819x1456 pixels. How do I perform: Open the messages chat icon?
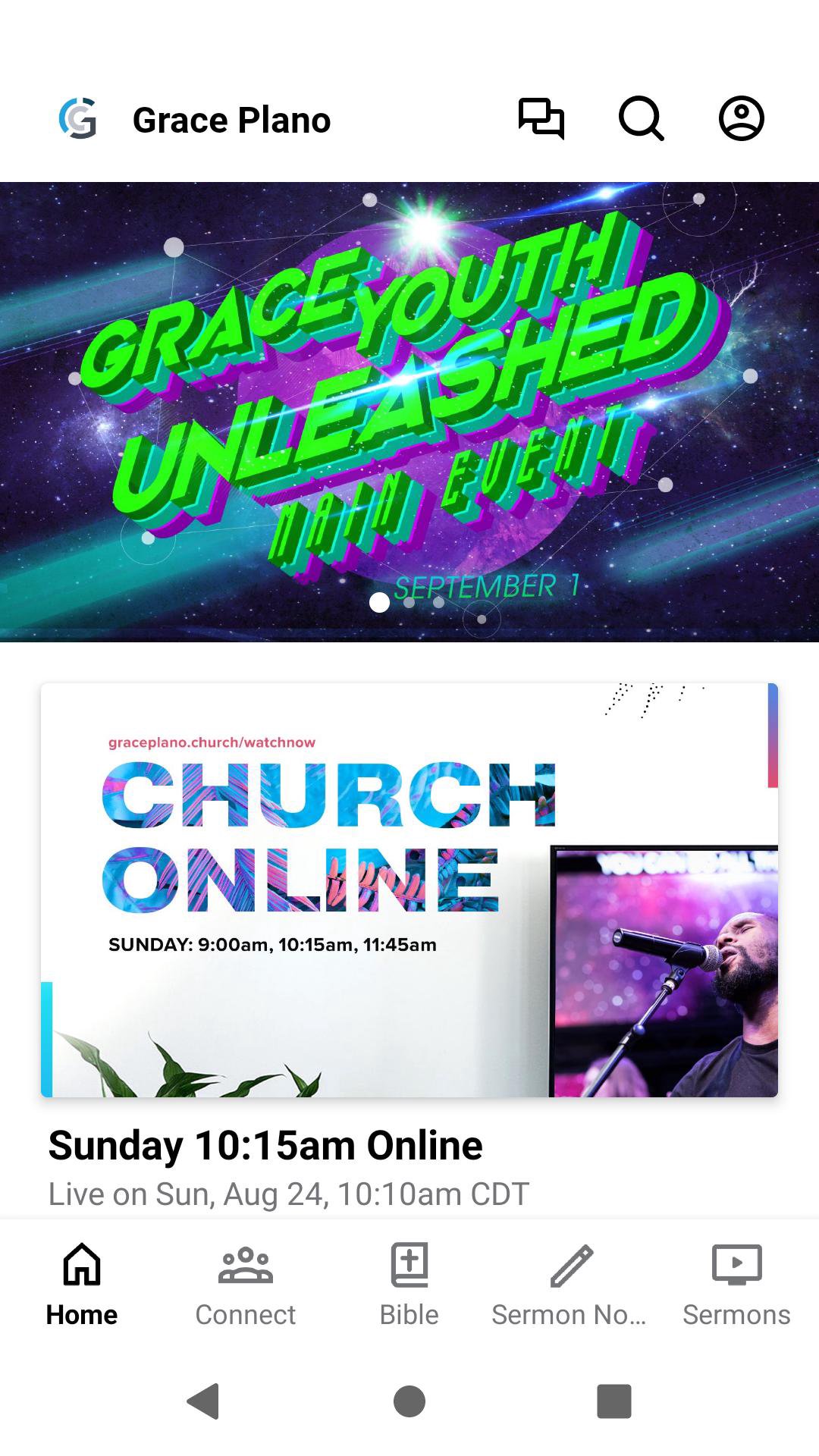[x=541, y=119]
